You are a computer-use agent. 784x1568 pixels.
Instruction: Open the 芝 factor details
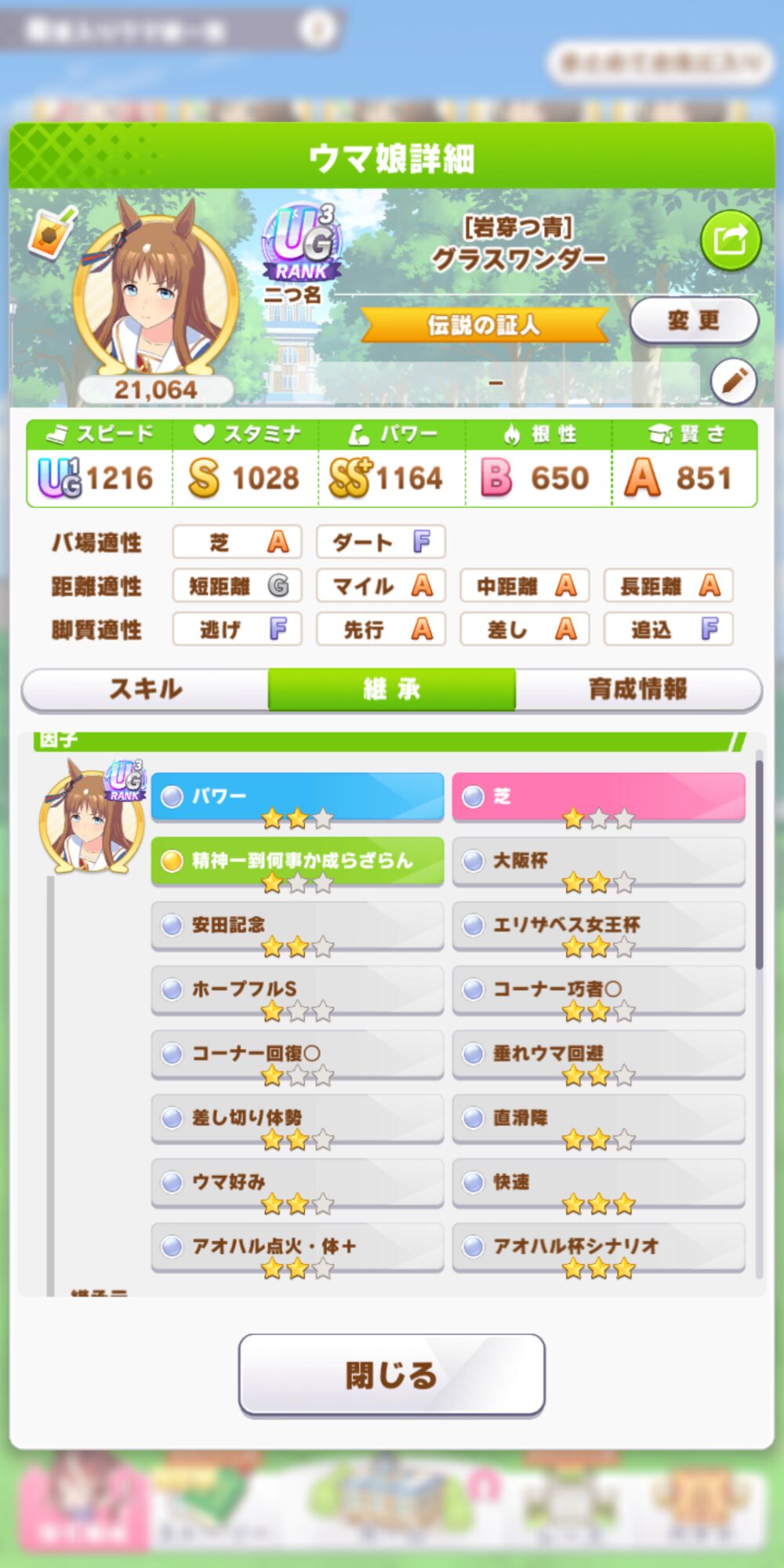click(598, 797)
